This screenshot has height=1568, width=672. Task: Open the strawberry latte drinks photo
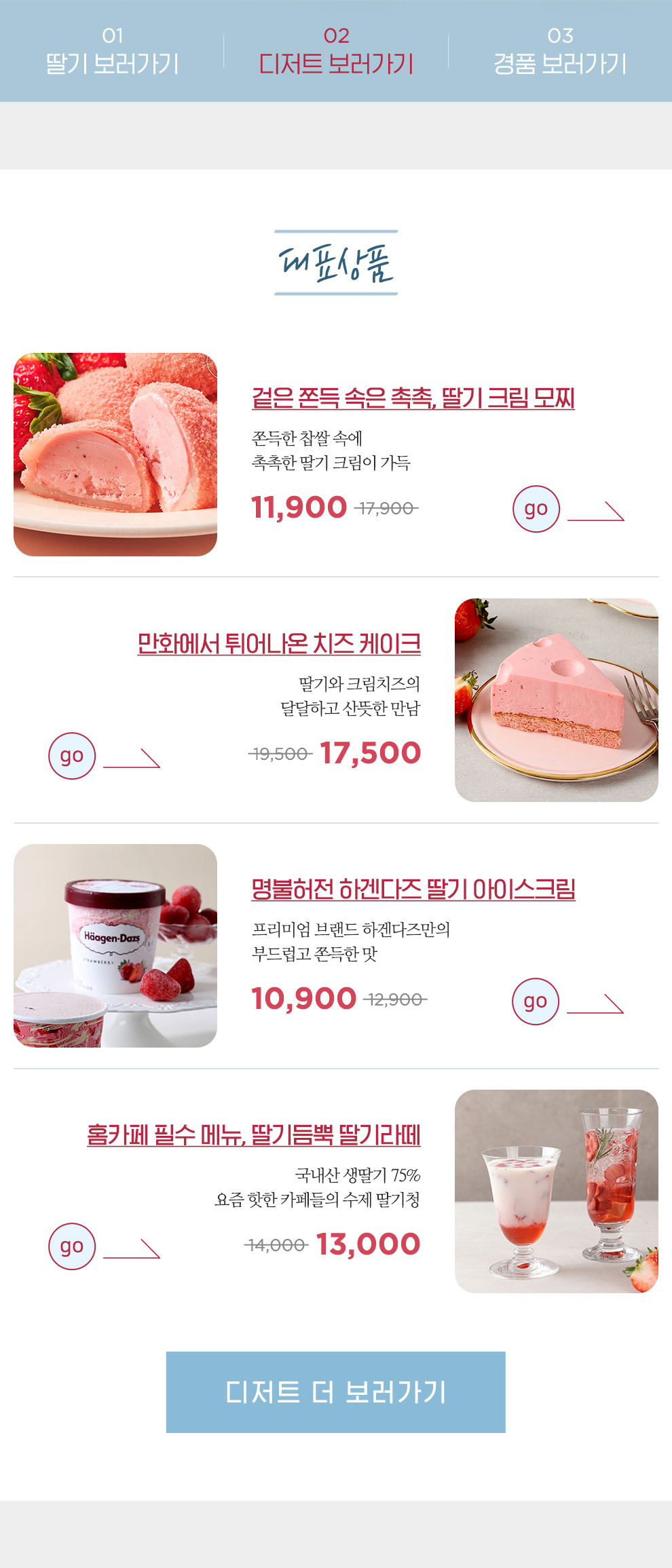coord(557,1191)
